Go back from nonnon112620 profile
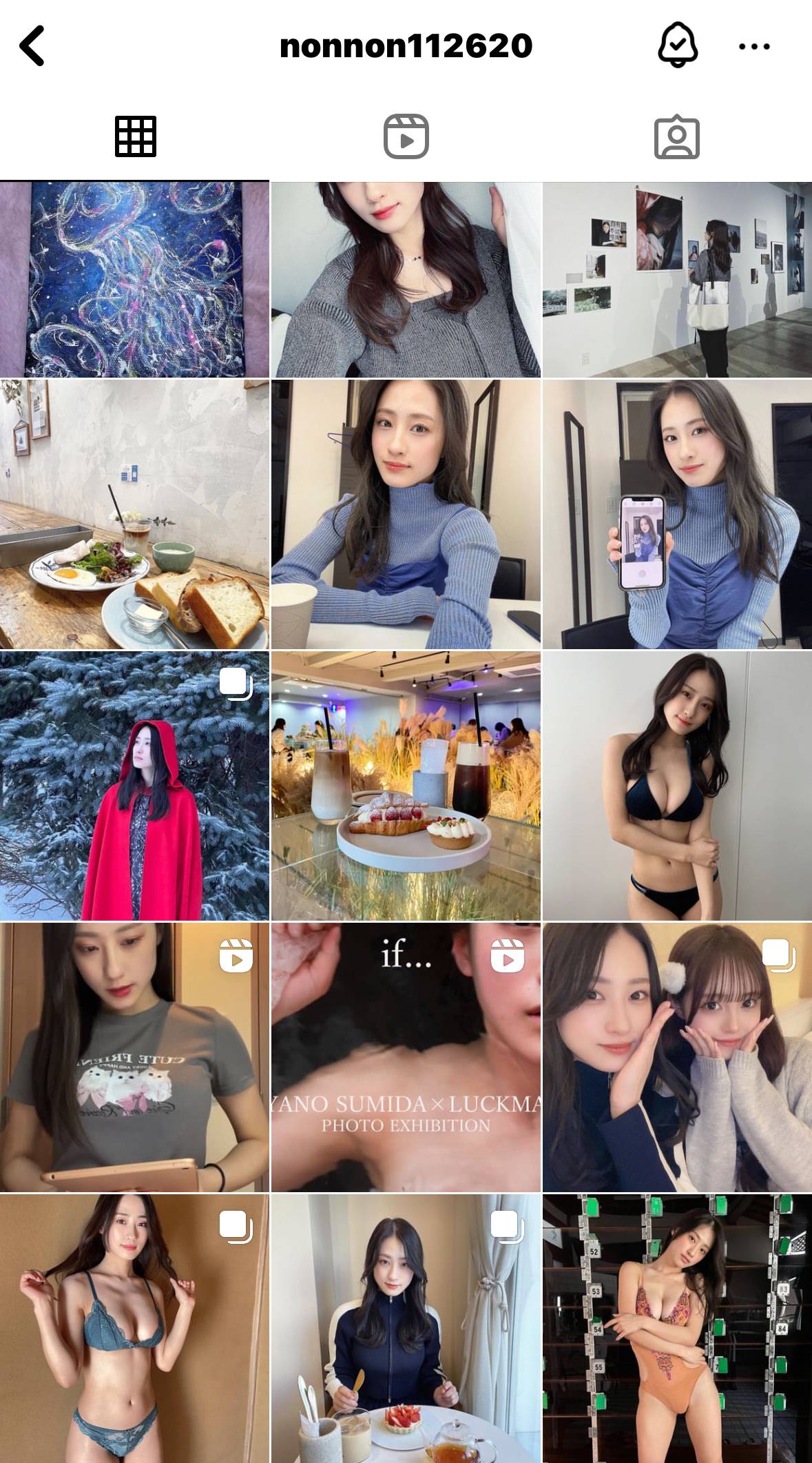 point(32,46)
